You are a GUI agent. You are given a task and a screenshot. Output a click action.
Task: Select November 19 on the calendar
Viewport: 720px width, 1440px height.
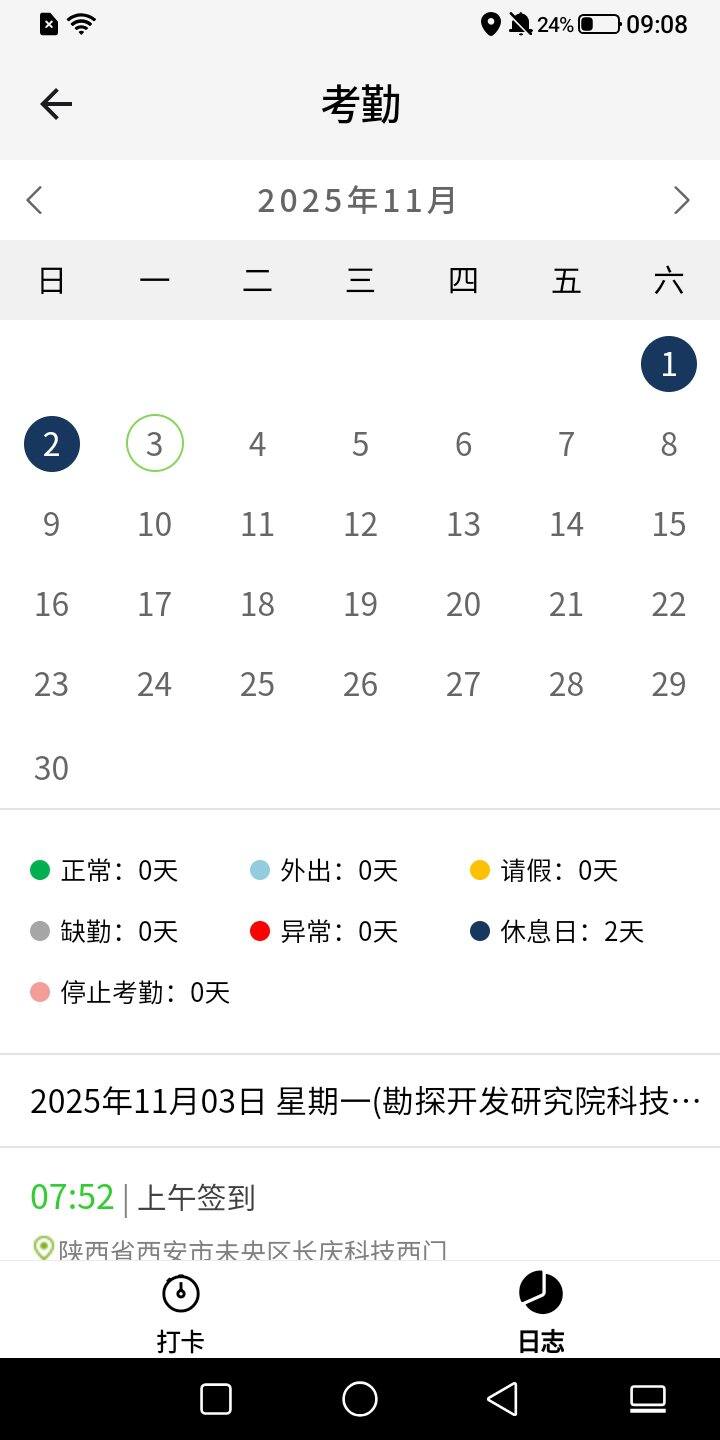pyautogui.click(x=360, y=604)
